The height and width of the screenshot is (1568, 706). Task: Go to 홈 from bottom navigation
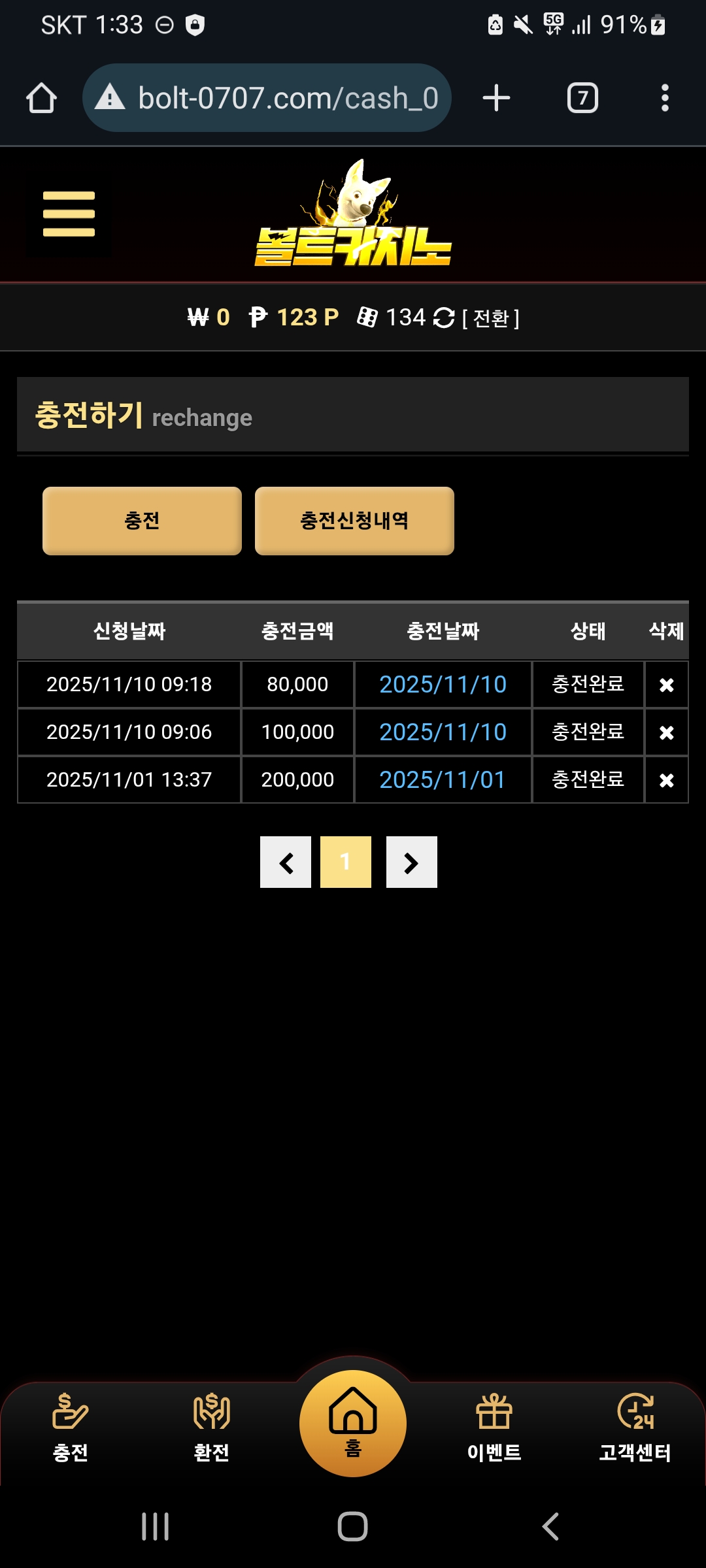353,1423
